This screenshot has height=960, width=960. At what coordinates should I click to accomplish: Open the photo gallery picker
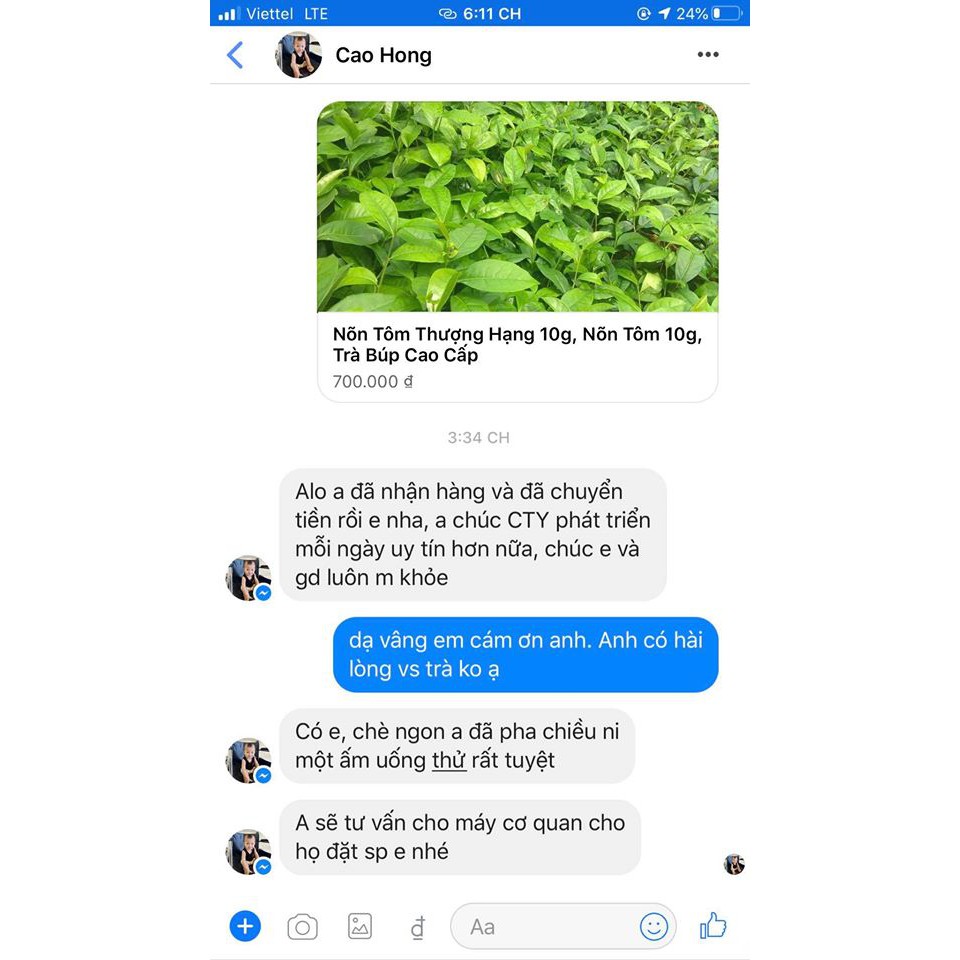pos(360,926)
